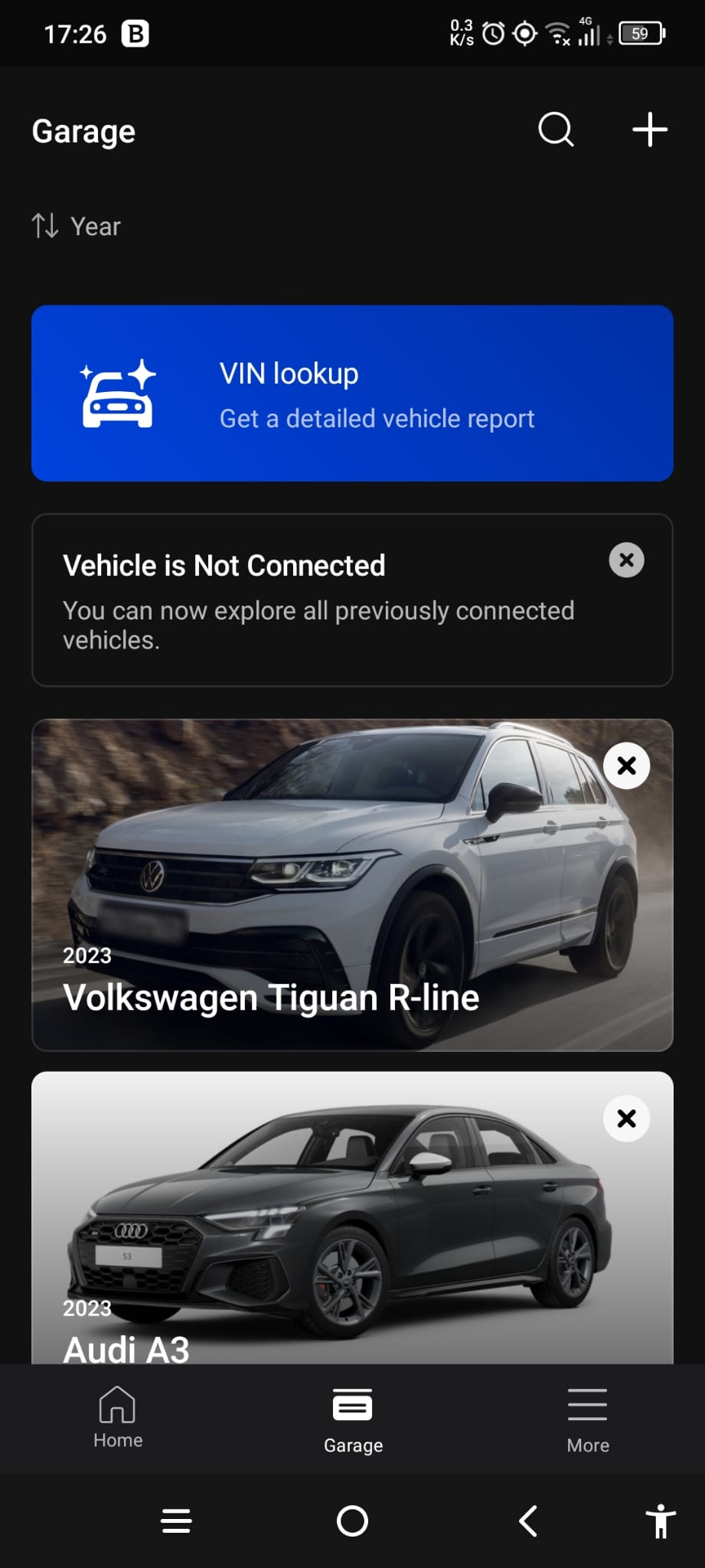Add a new vehicle with plus icon
The height and width of the screenshot is (1568, 705).
coord(649,129)
